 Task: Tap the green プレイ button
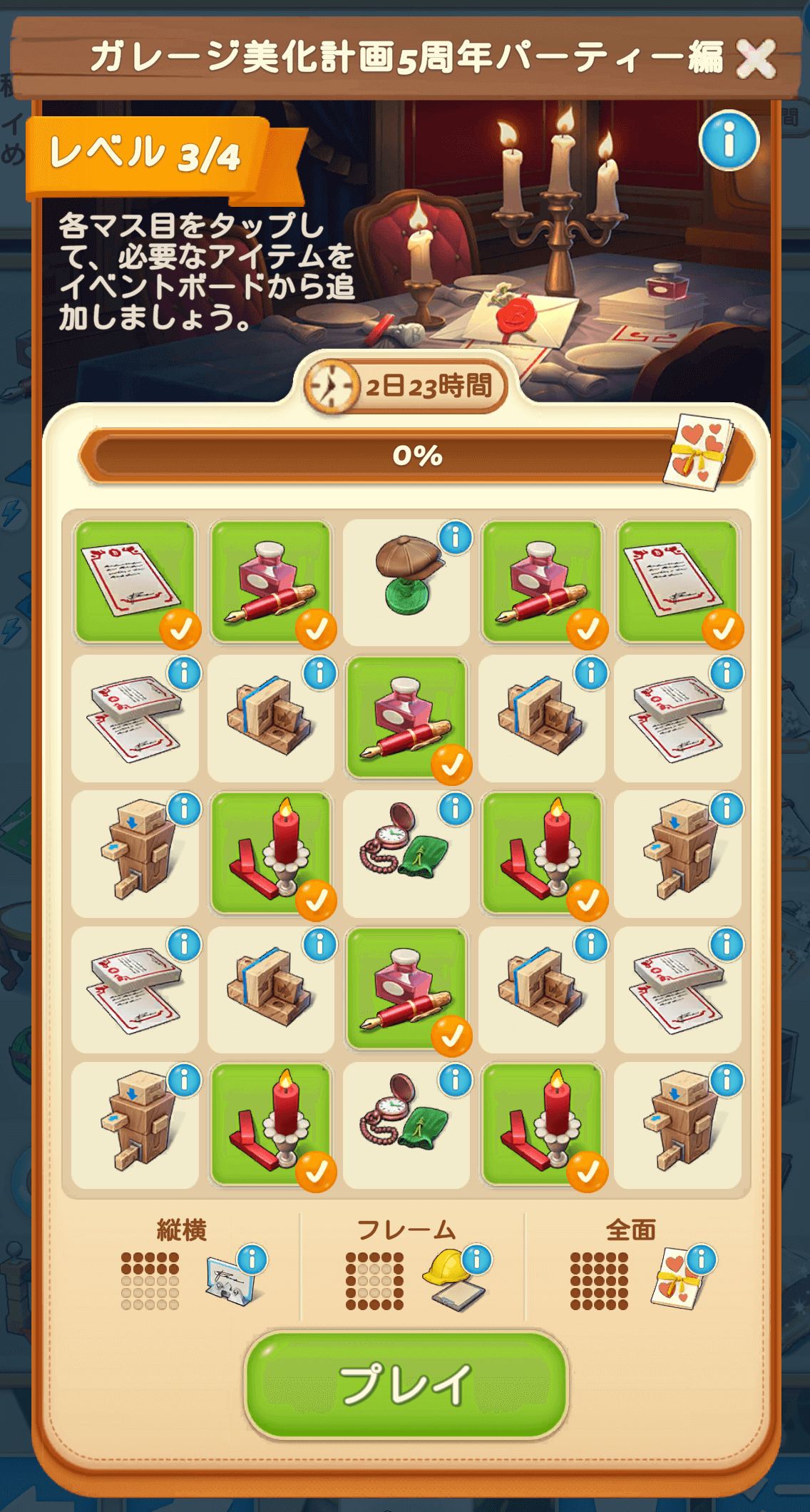[x=406, y=1384]
